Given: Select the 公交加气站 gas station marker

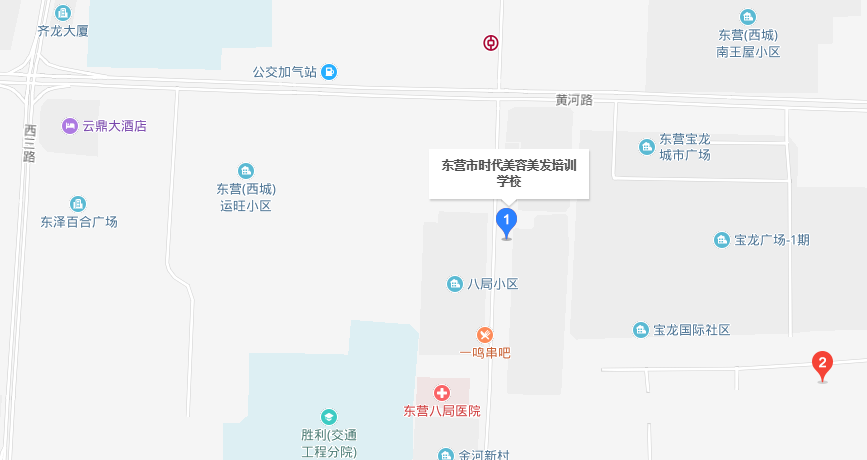Looking at the screenshot, I should (329, 72).
